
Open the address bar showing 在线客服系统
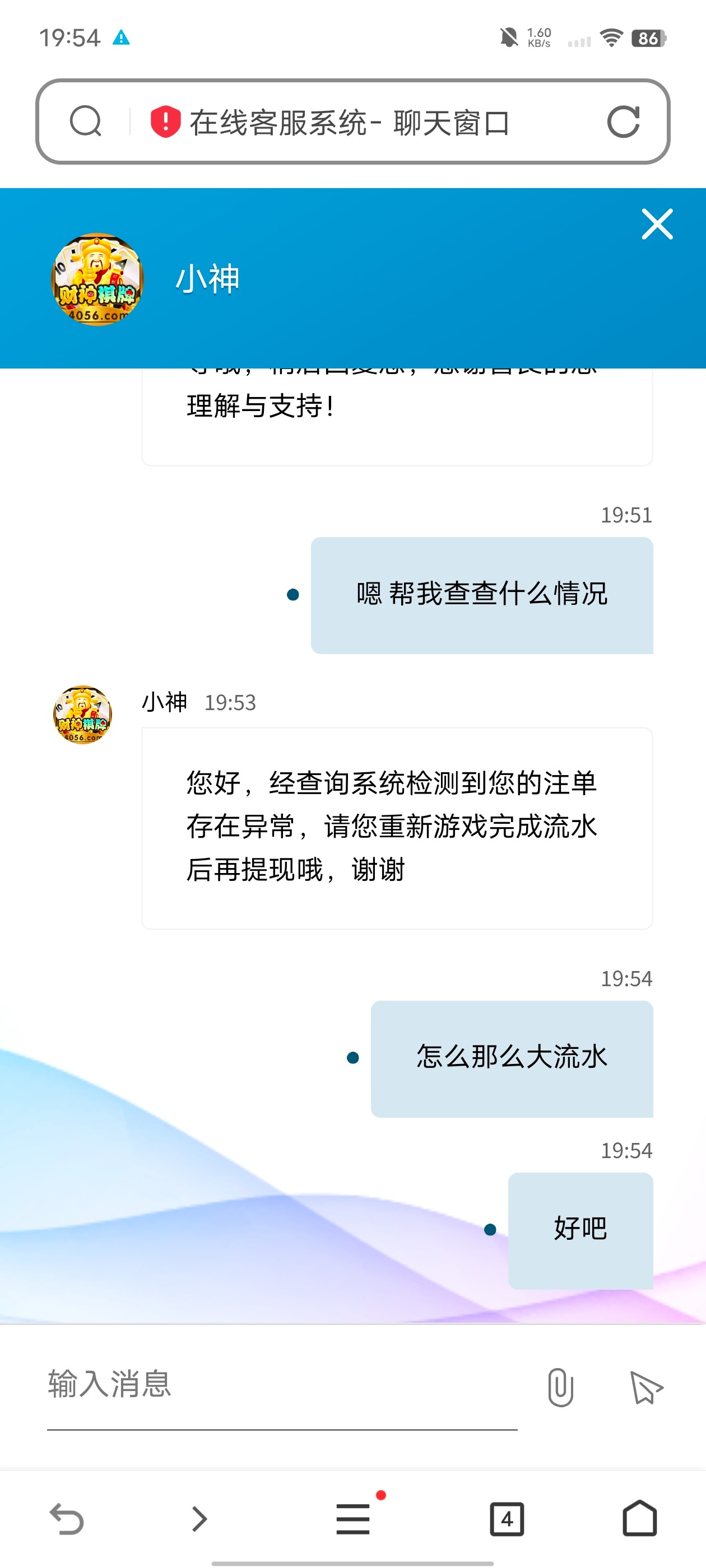click(x=365, y=122)
